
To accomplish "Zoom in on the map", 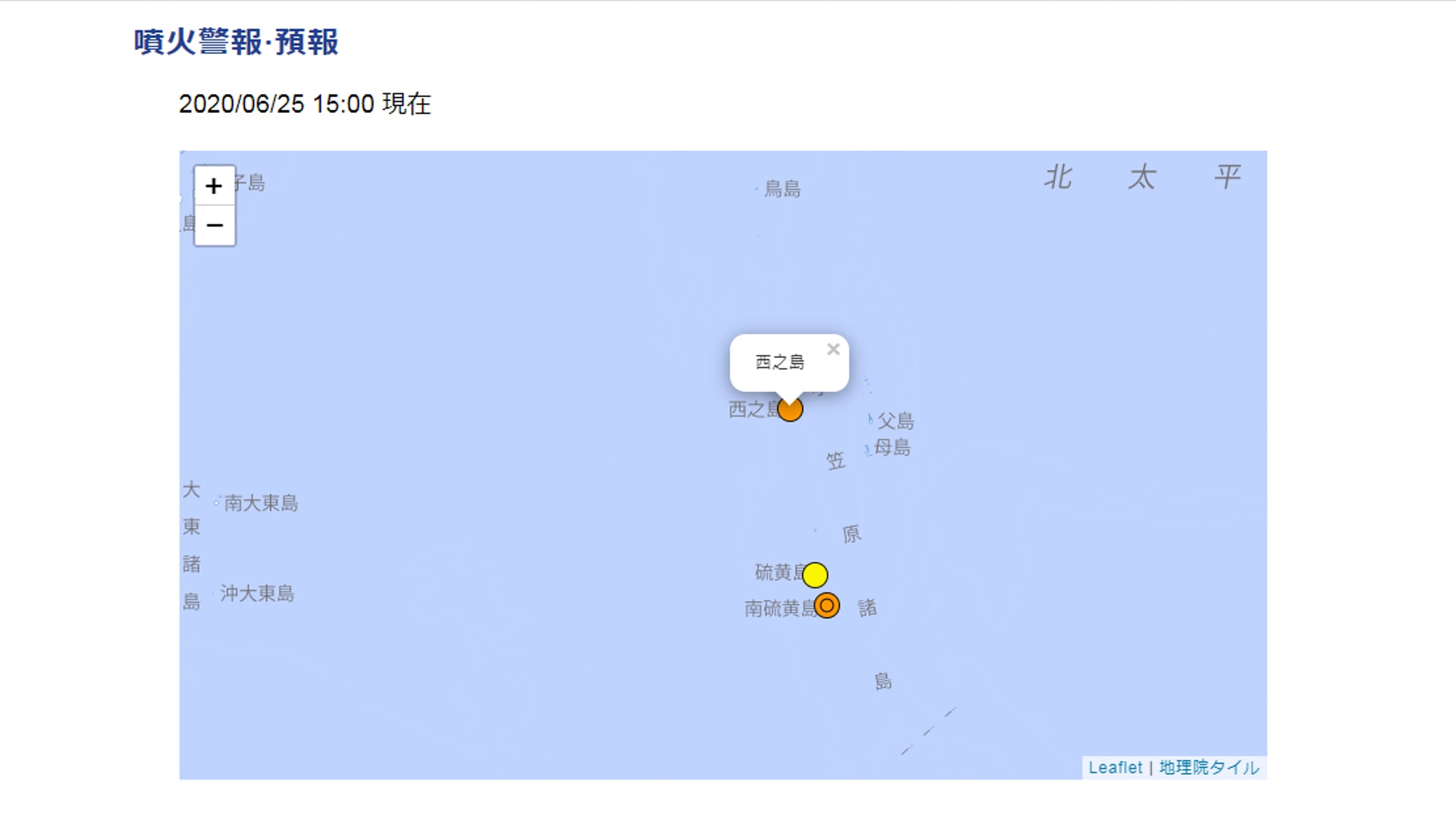I will click(x=215, y=186).
